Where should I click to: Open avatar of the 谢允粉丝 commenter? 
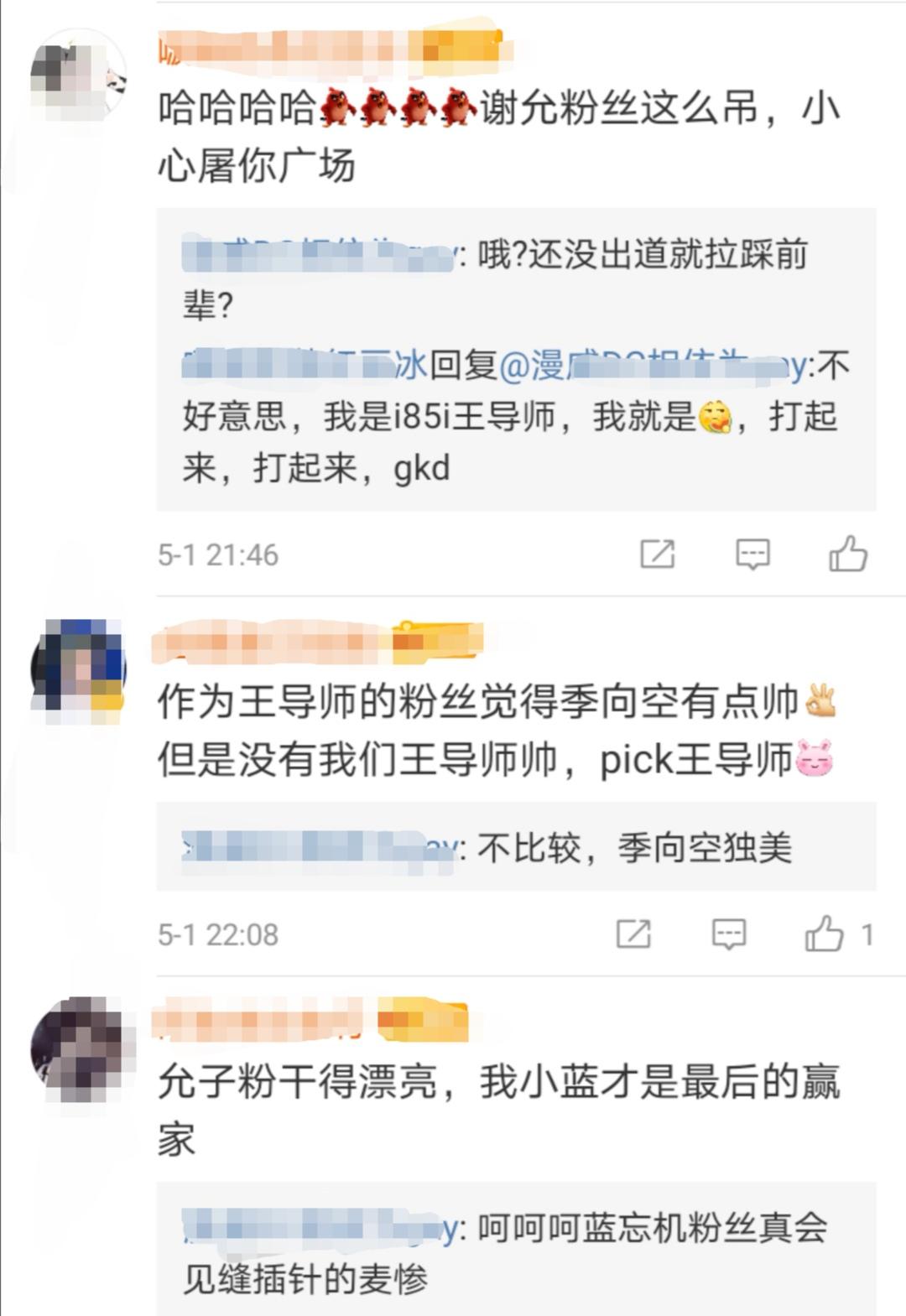coord(79,77)
